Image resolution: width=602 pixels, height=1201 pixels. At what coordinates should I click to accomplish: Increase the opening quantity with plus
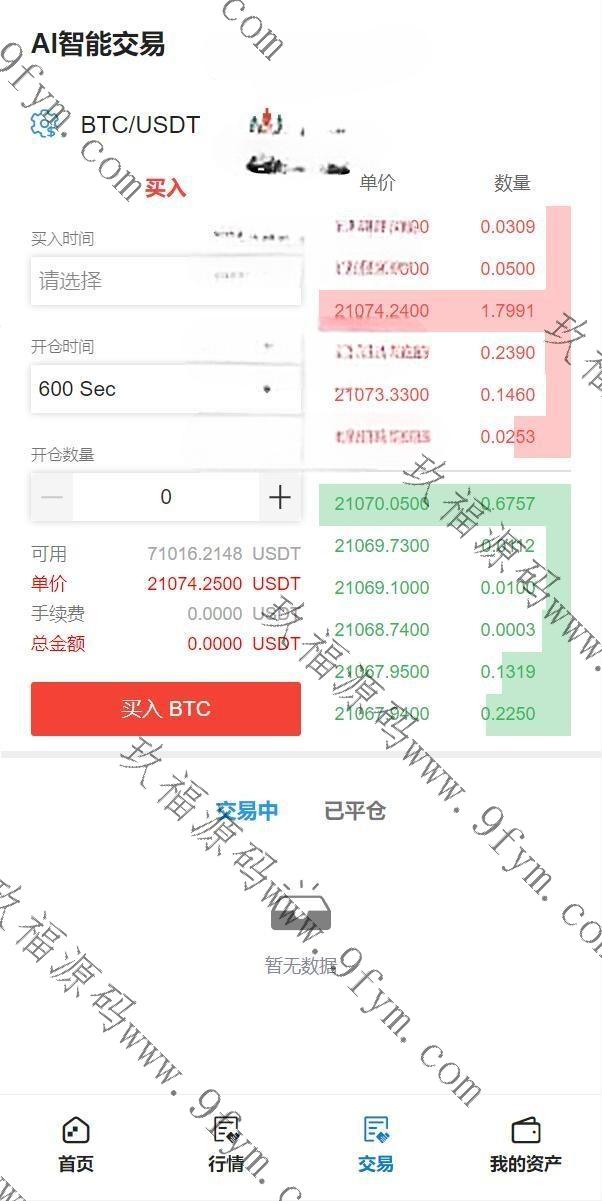click(x=280, y=497)
